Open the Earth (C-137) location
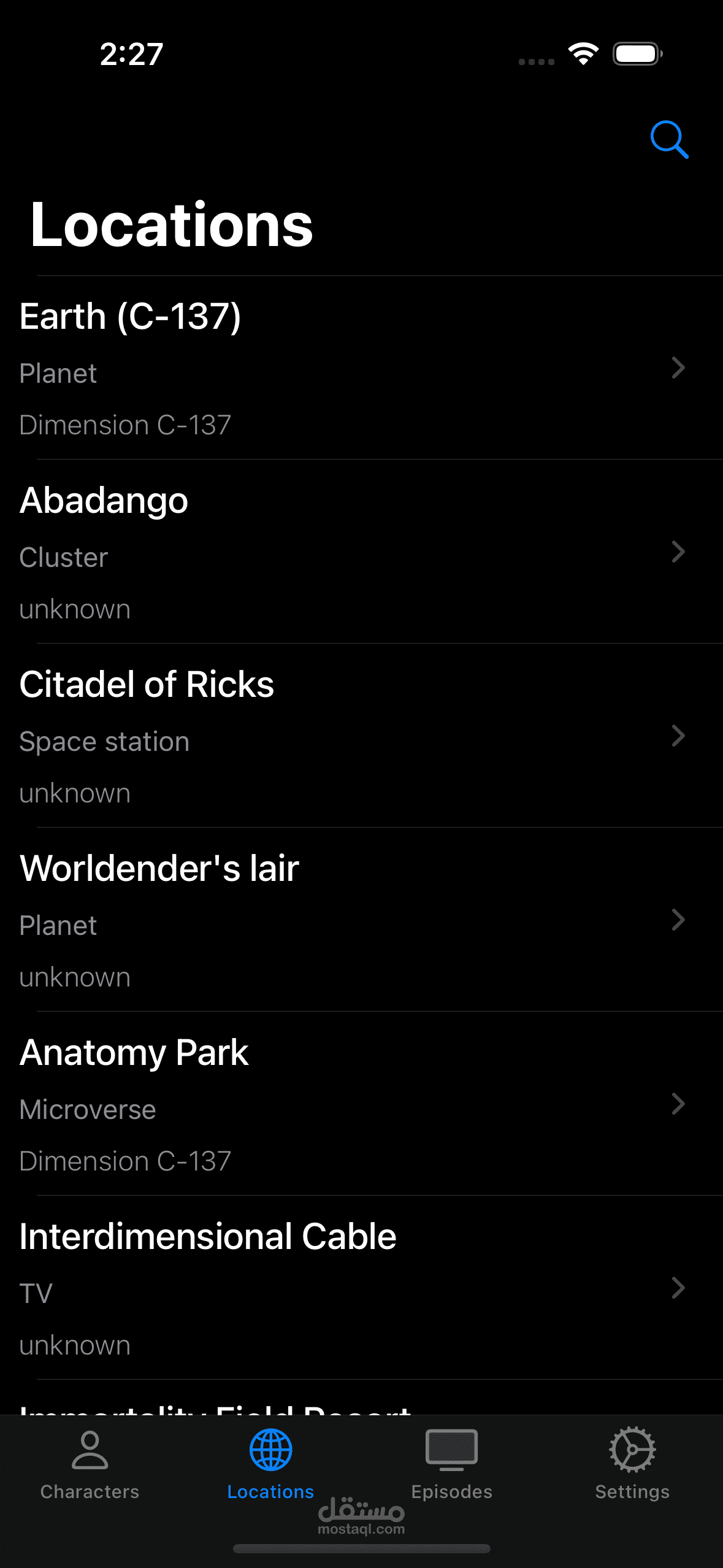The image size is (723, 1568). click(361, 368)
